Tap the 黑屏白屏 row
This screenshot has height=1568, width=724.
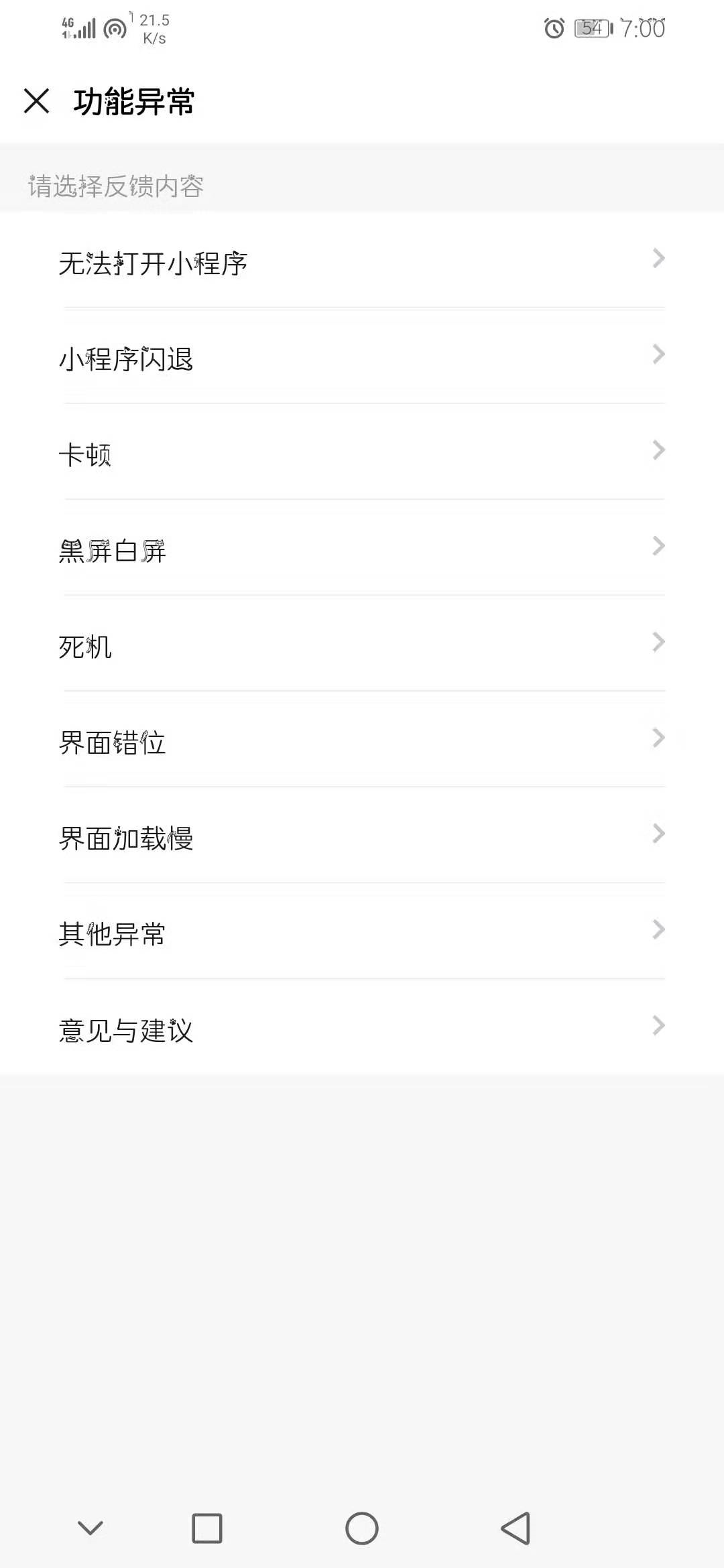(x=362, y=550)
